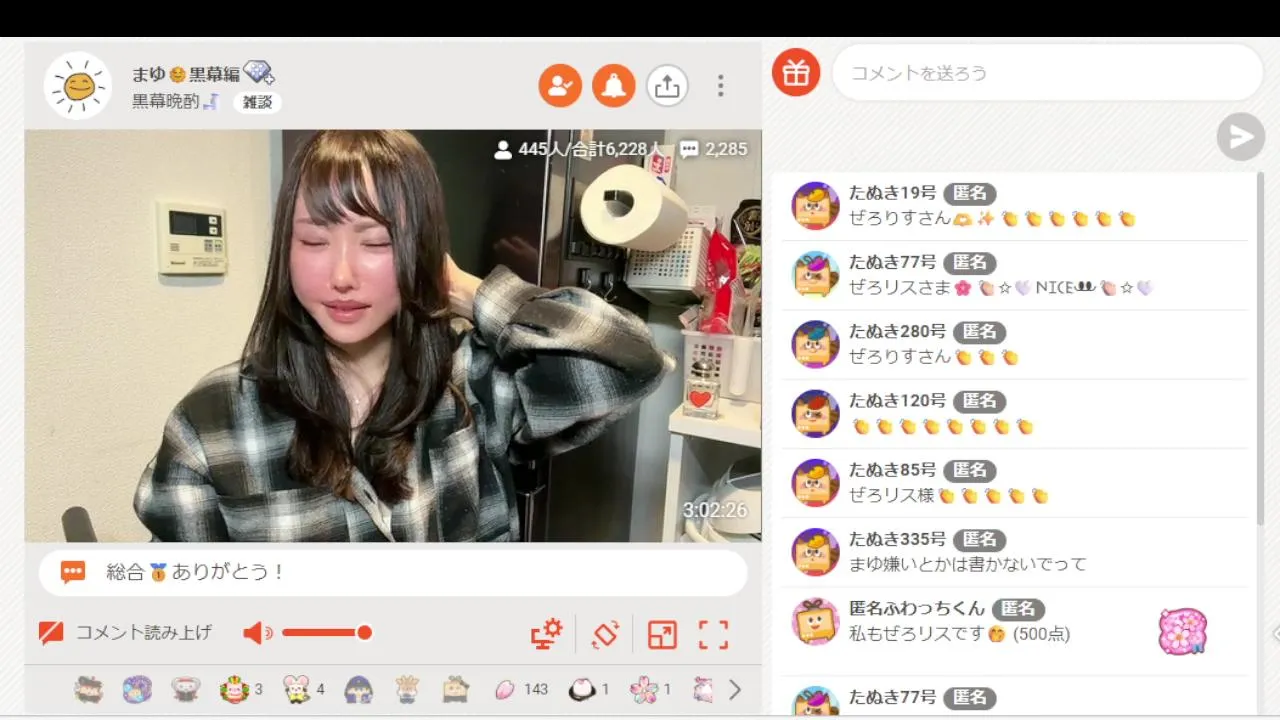
Task: Open the gift box
Action: coord(796,73)
